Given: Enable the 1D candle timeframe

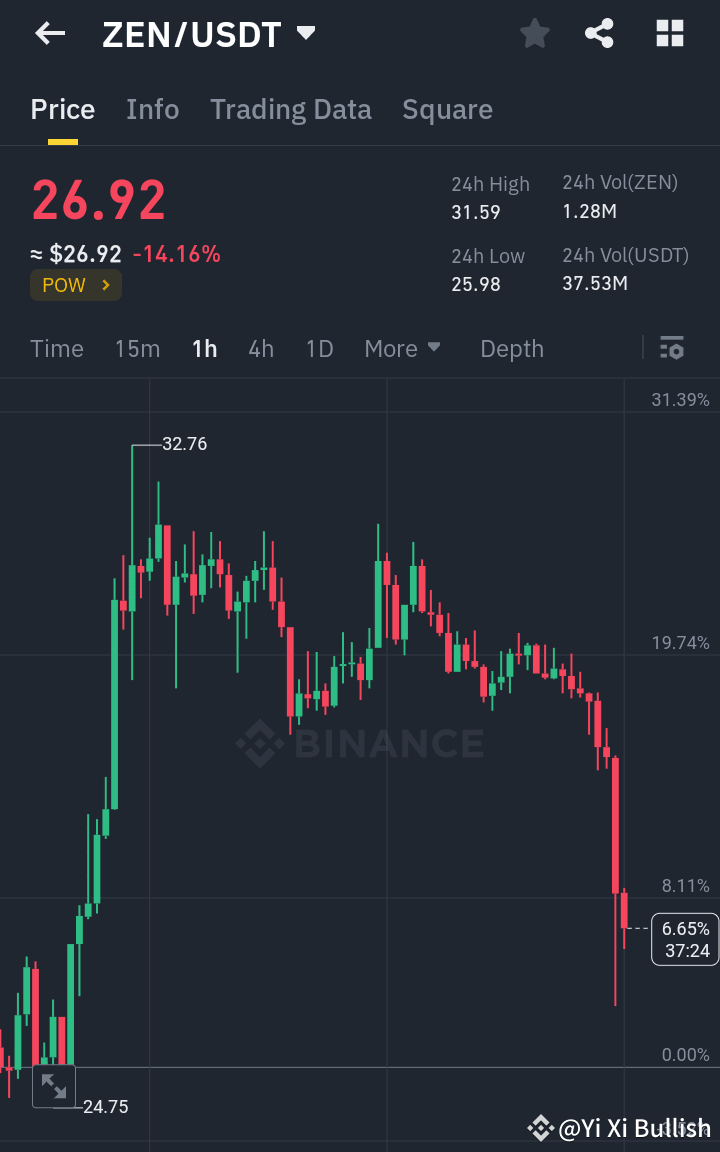Looking at the screenshot, I should pos(319,348).
